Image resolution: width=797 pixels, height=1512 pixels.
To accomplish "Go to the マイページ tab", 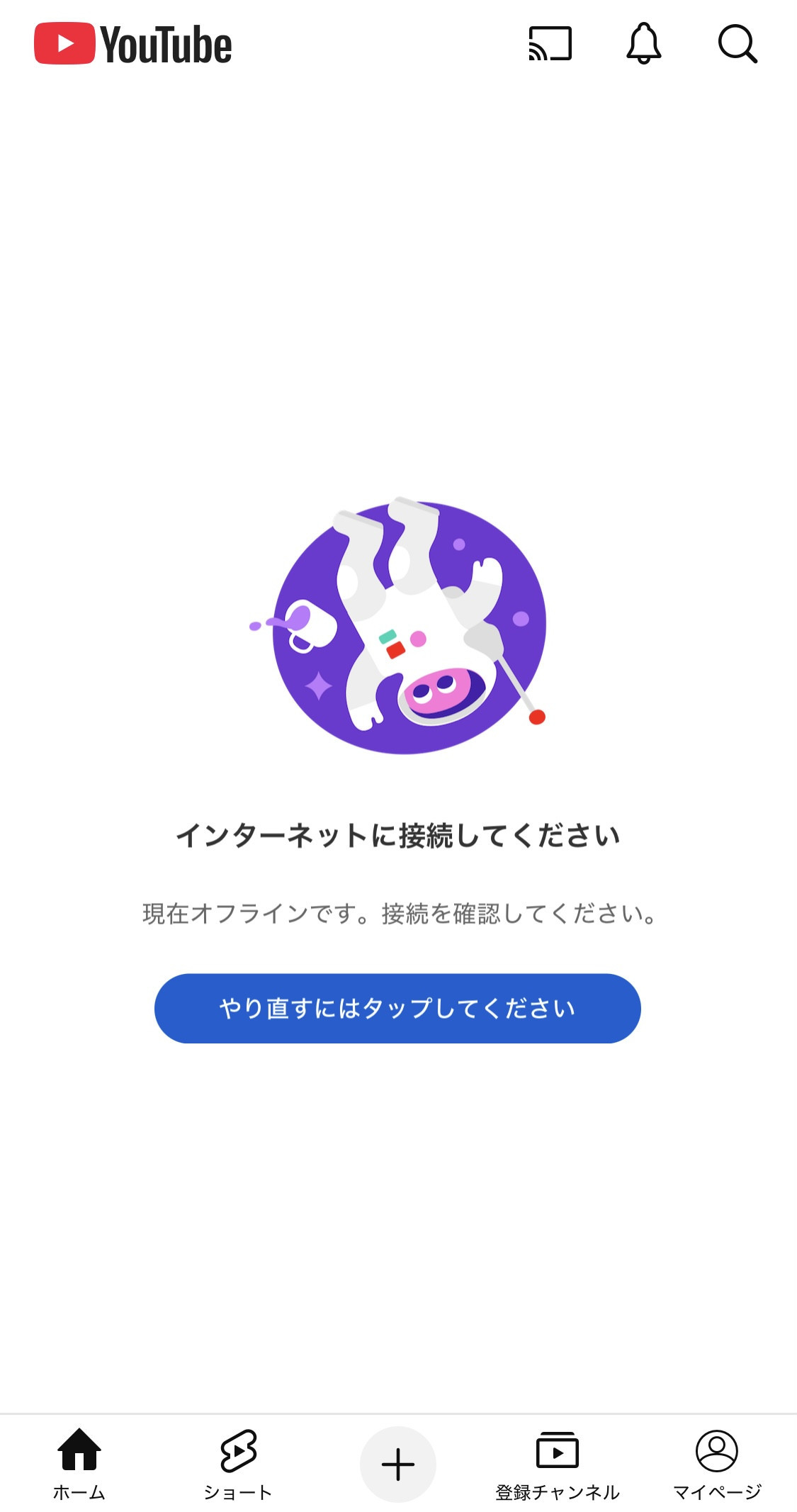I will [717, 1465].
